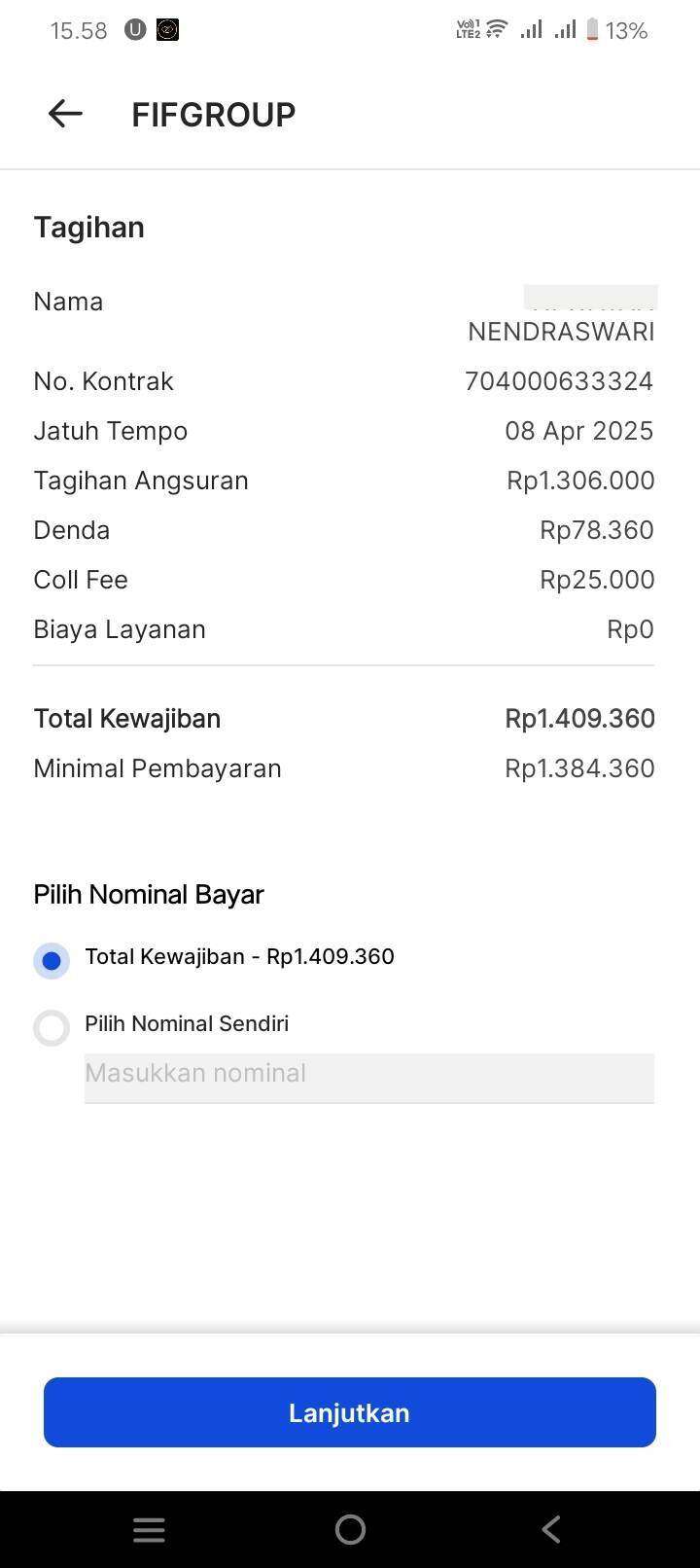Choose the Pilih Nominal Sendiri option
700x1568 pixels.
point(52,1028)
